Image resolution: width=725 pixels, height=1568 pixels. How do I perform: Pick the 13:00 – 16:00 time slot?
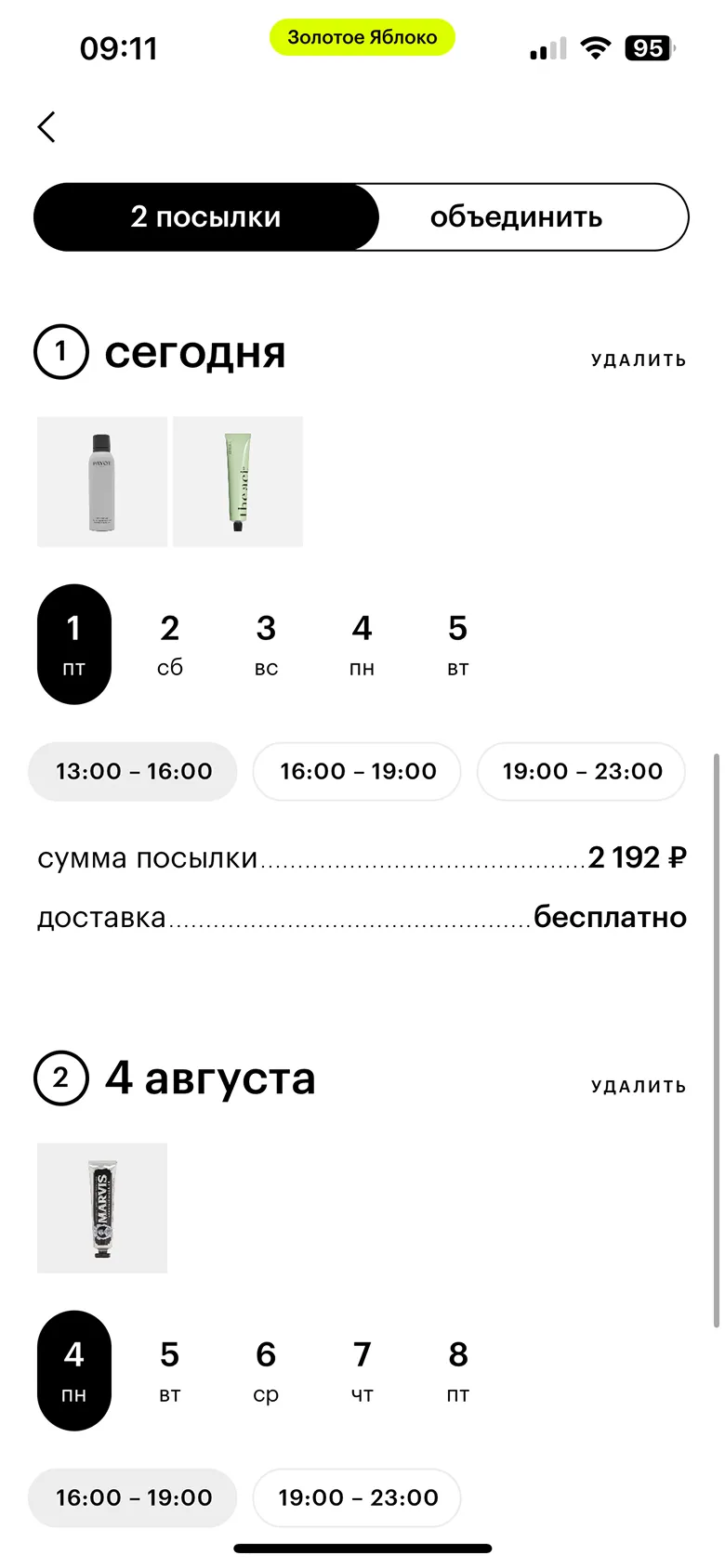click(x=133, y=771)
